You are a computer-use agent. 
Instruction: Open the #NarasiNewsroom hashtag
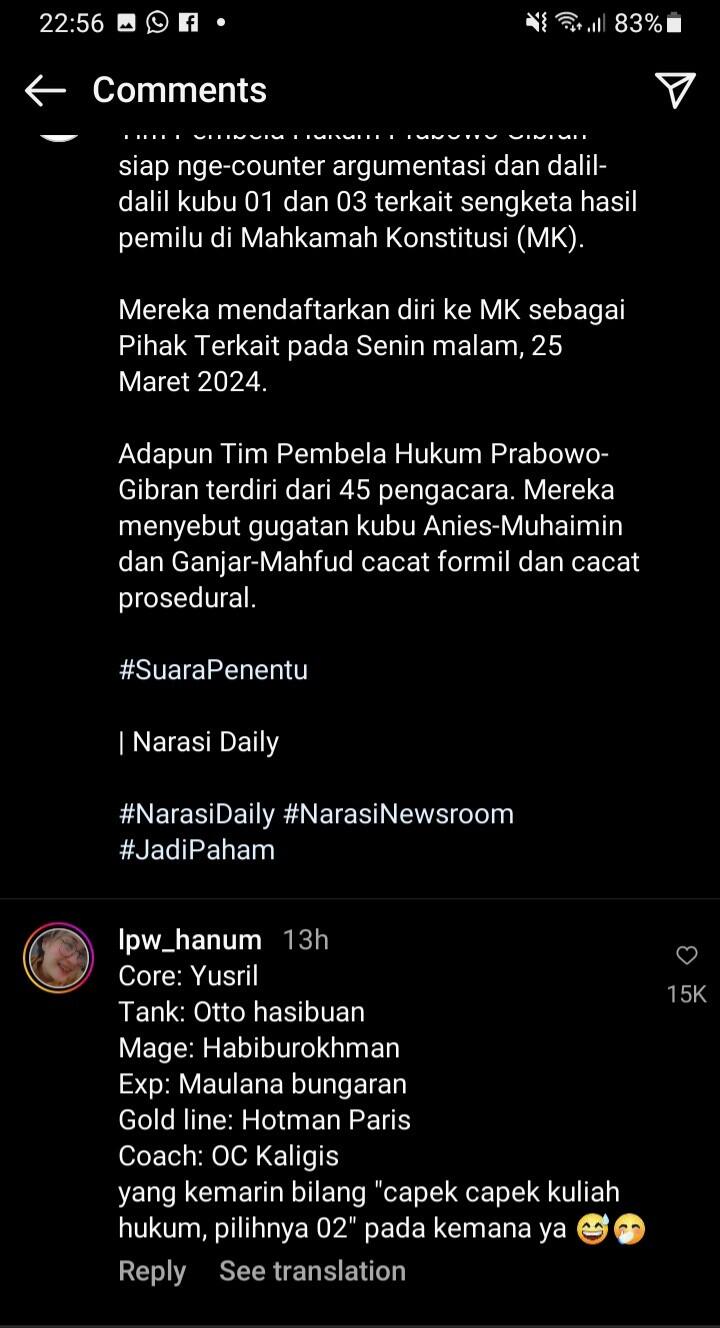click(x=398, y=814)
